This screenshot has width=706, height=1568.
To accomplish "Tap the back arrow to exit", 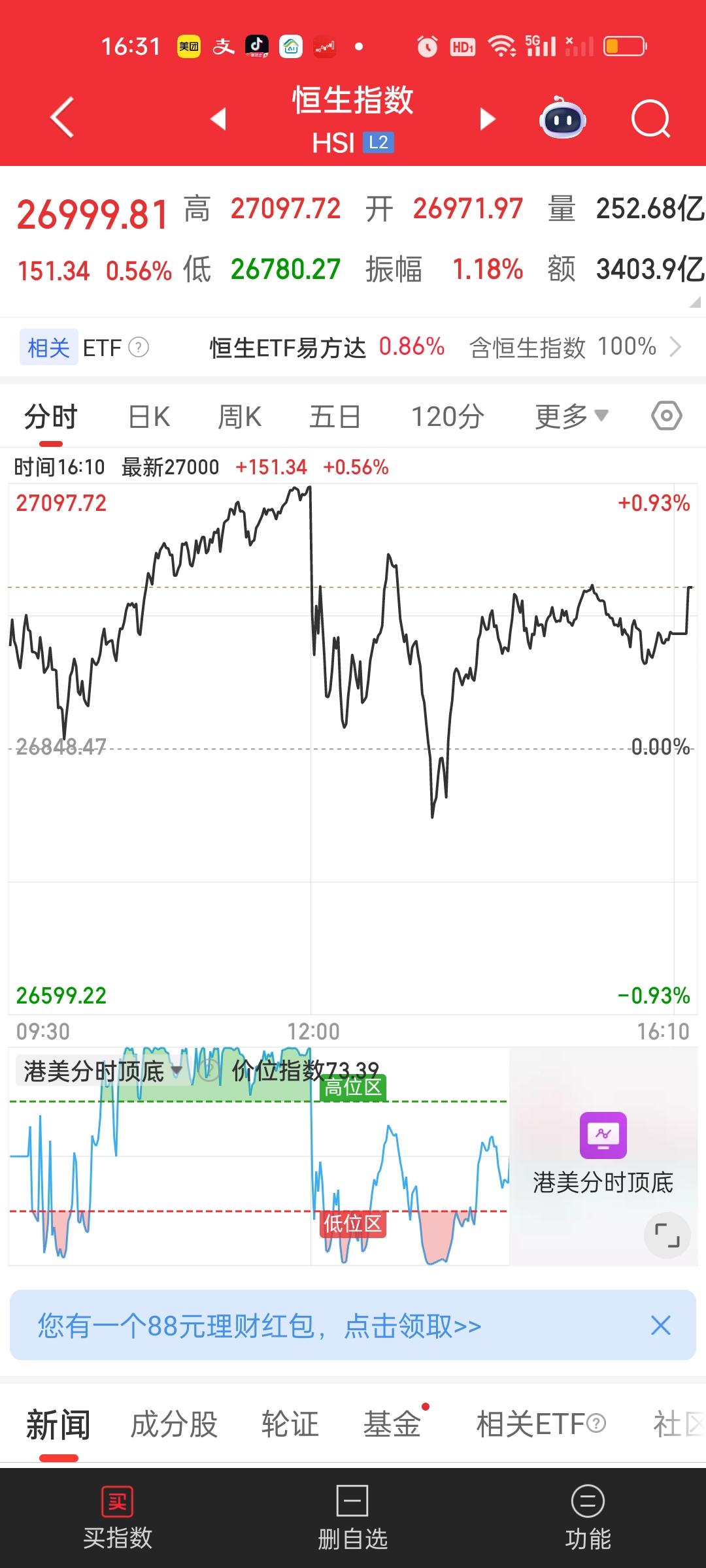I will (59, 119).
